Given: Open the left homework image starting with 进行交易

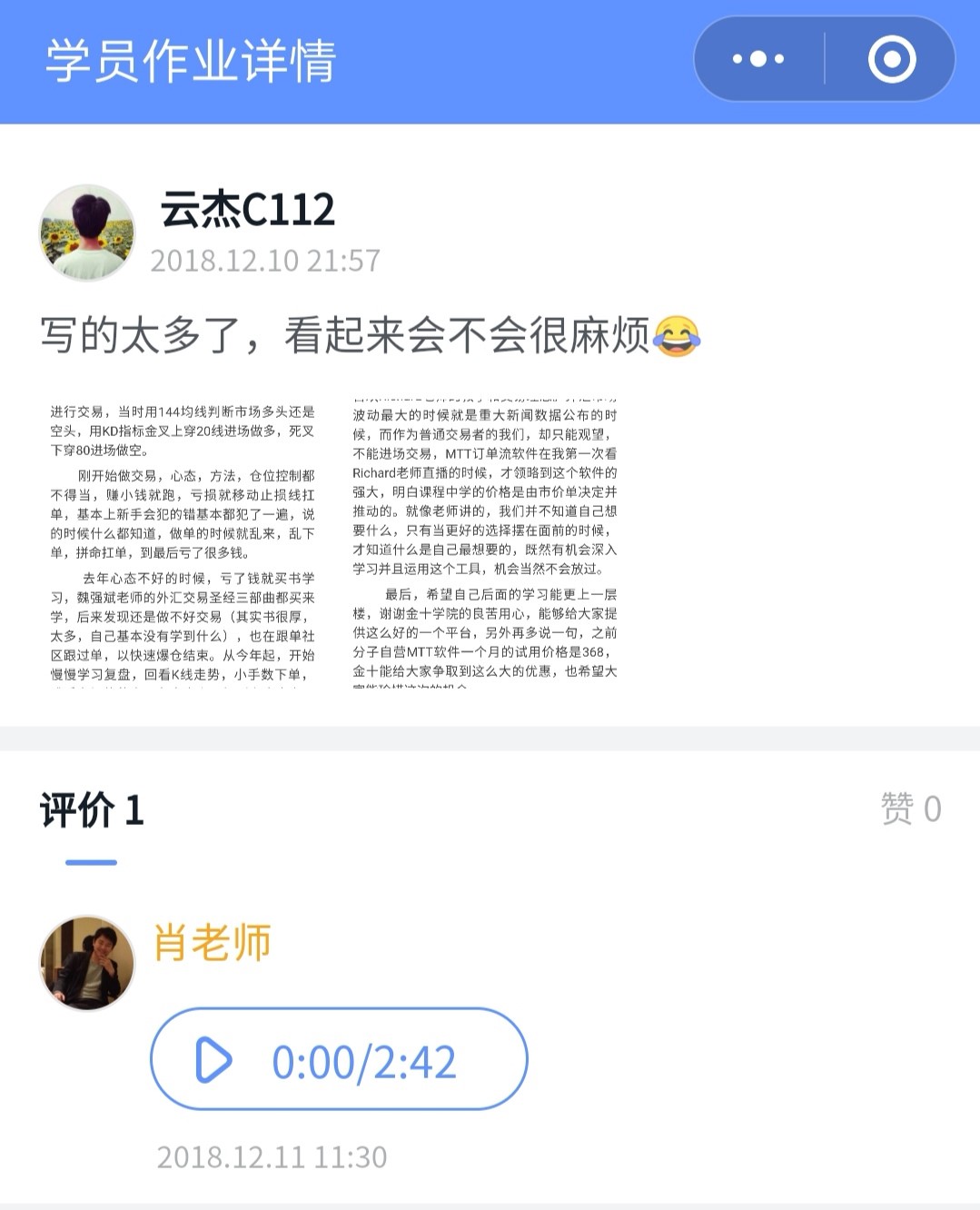Looking at the screenshot, I should coord(183,542).
